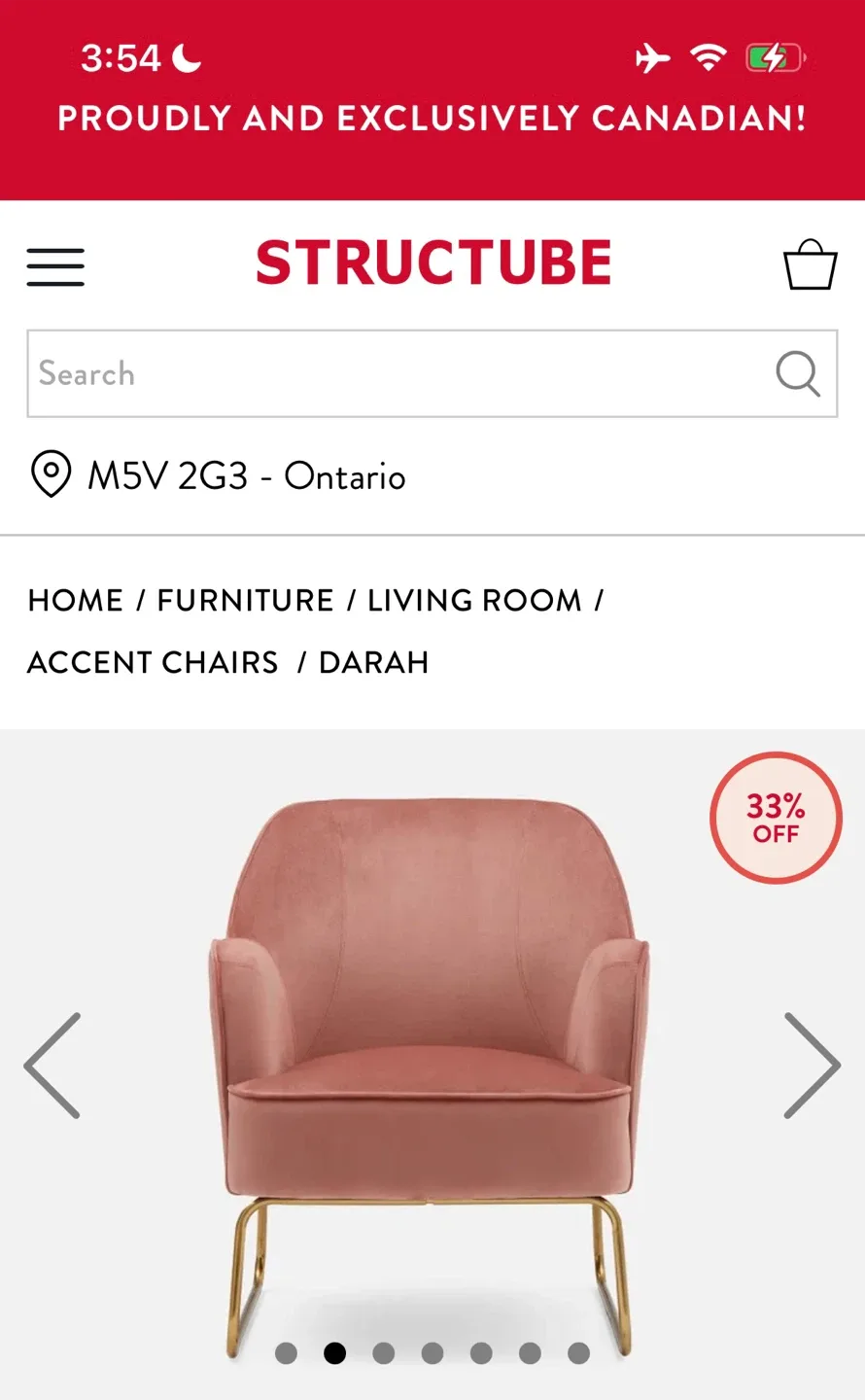Jump to the last image dot

pos(578,1353)
